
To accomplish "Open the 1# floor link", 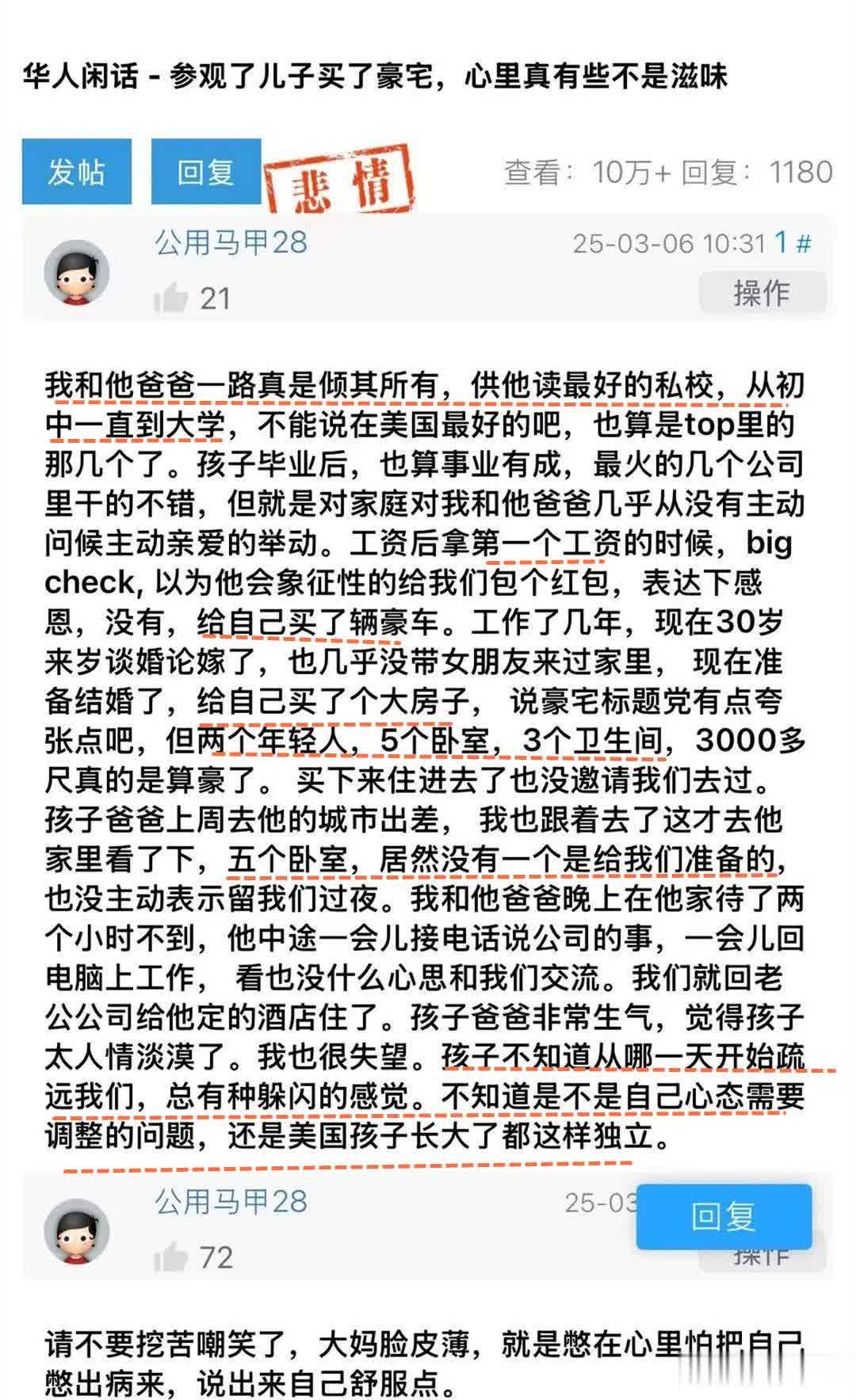I will [x=793, y=242].
